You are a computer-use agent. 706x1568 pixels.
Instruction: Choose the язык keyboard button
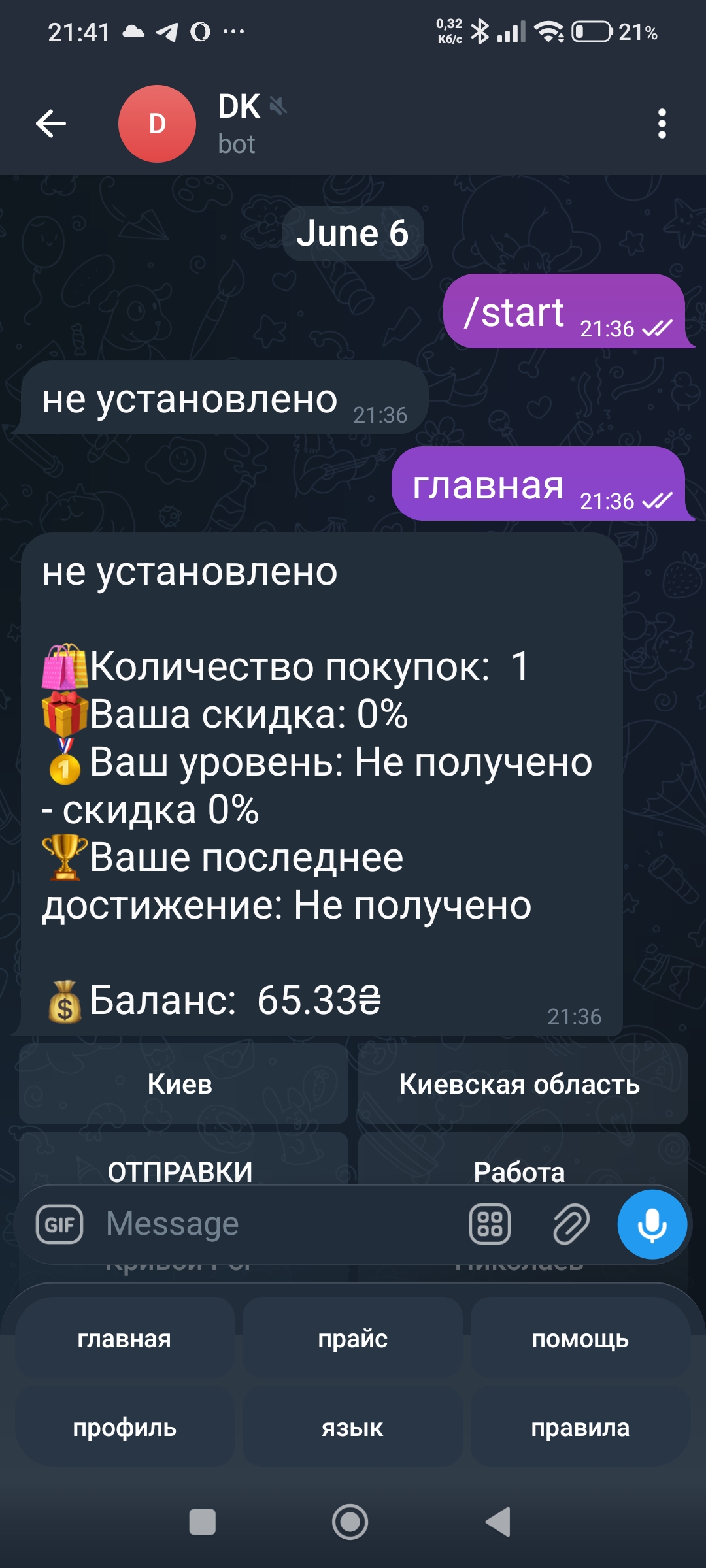tap(352, 1428)
